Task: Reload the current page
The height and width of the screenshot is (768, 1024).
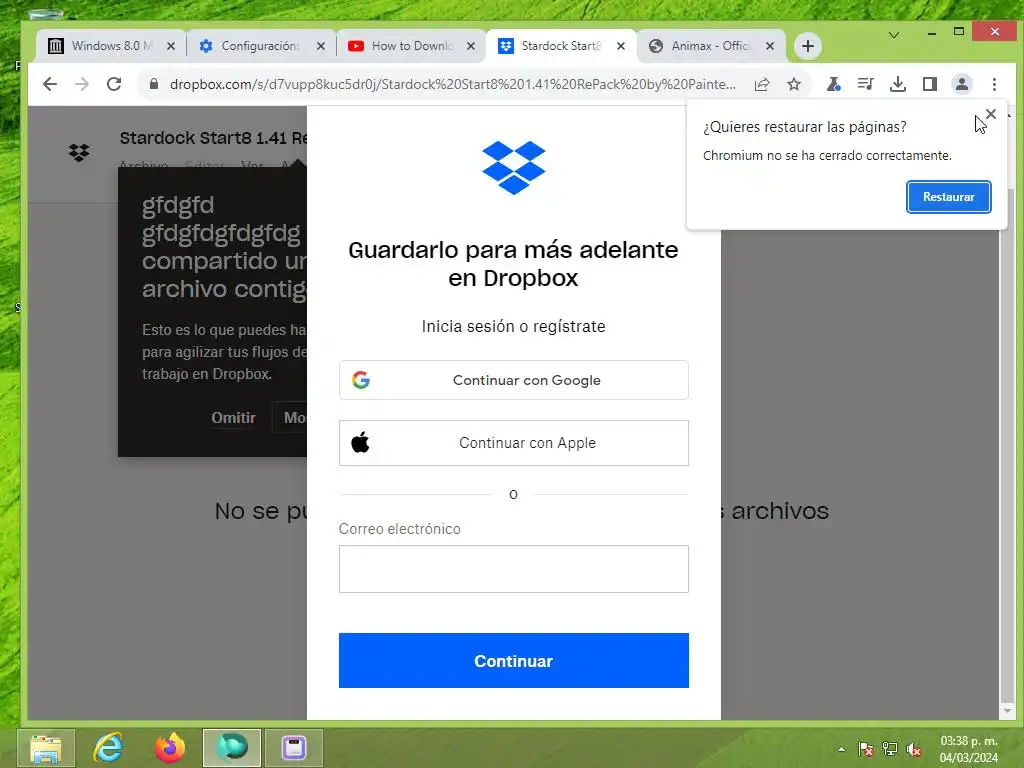Action: [x=114, y=84]
